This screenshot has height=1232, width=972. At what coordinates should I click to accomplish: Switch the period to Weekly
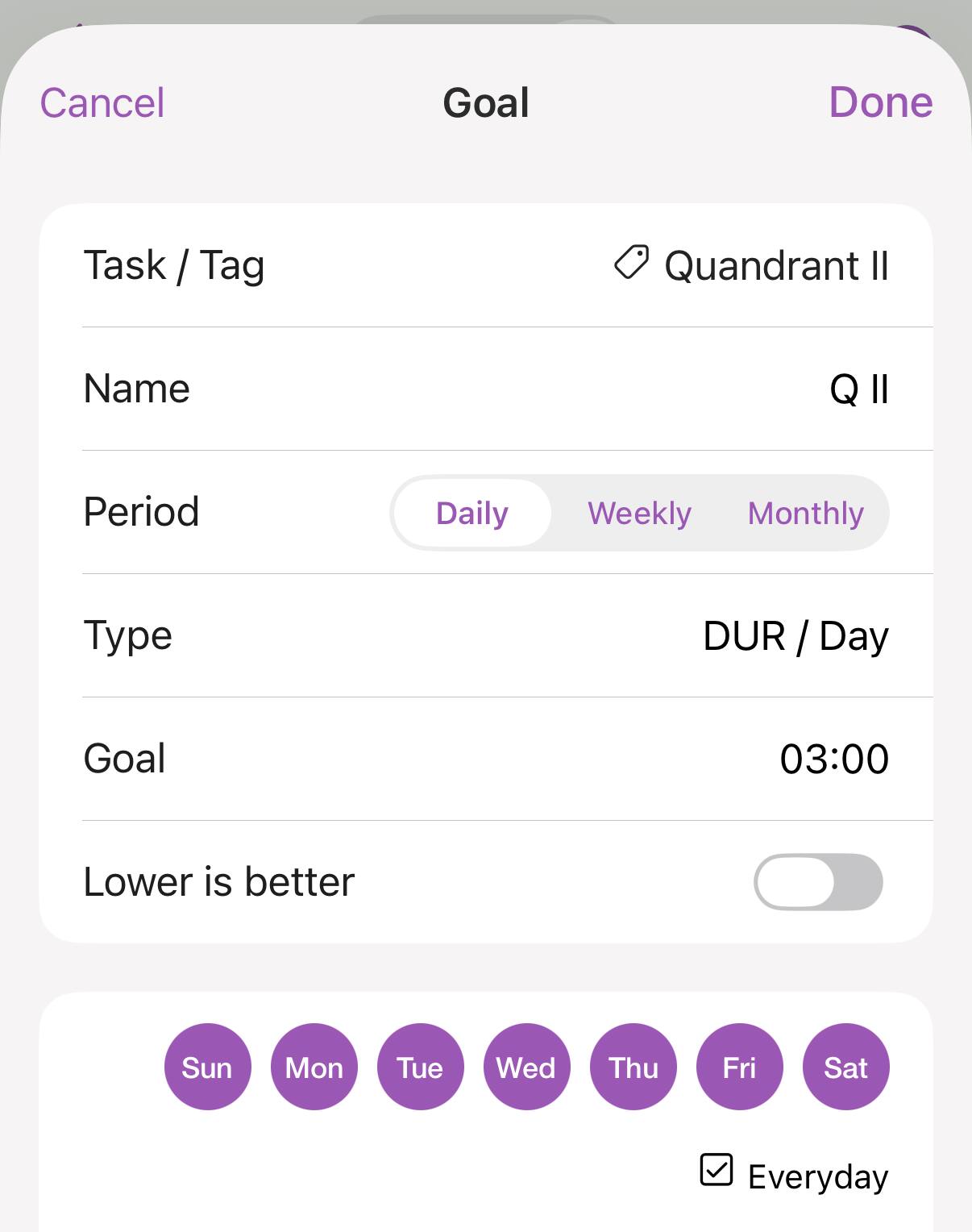click(x=639, y=514)
